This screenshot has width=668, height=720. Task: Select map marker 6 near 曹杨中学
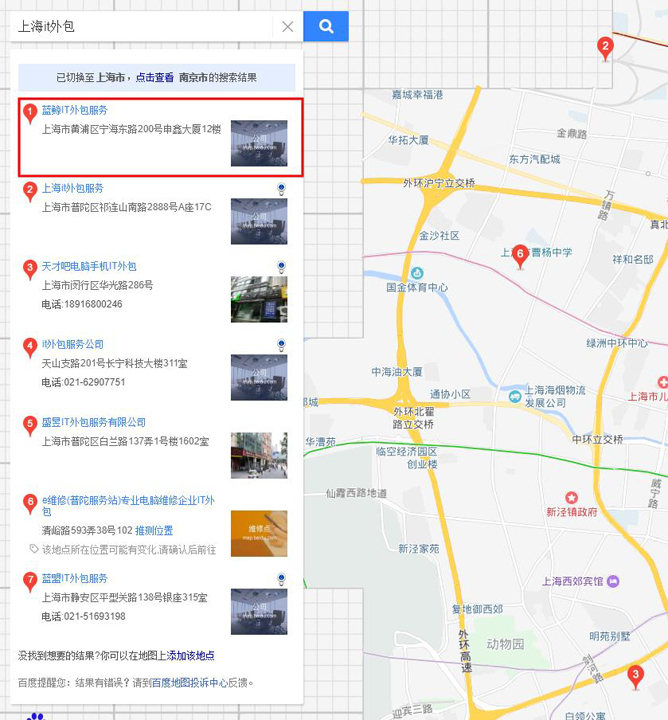click(x=520, y=255)
